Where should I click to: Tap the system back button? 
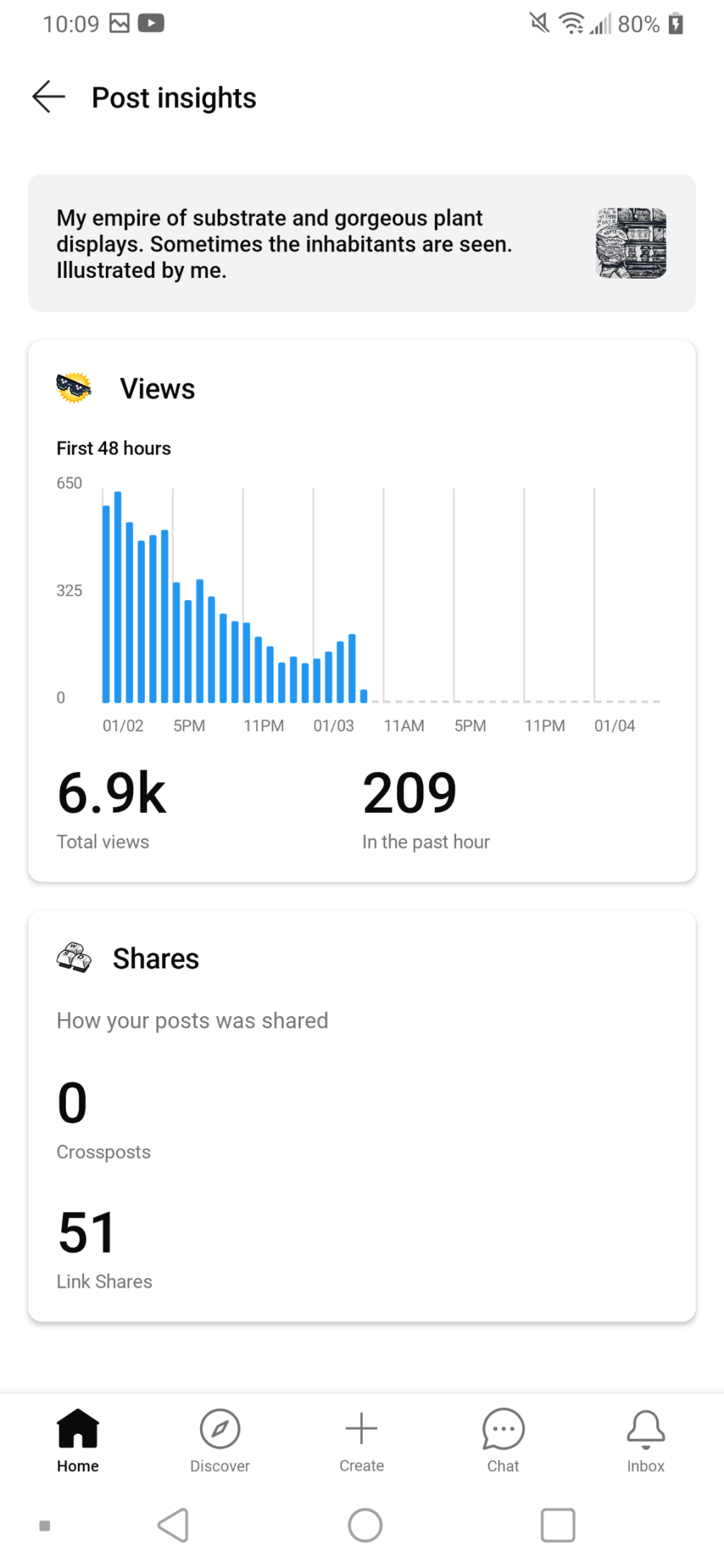173,1525
